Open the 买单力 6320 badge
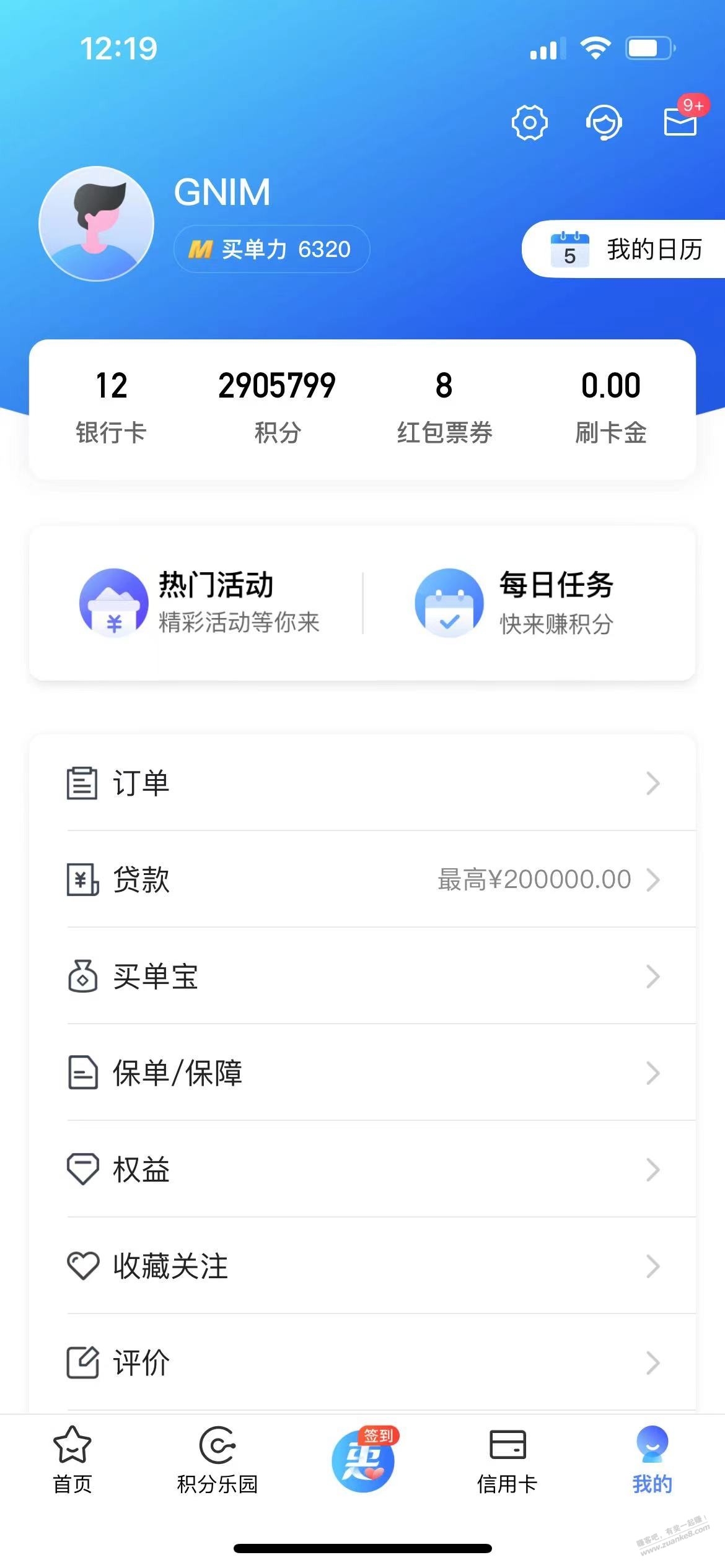This screenshot has width=725, height=1568. click(x=271, y=249)
